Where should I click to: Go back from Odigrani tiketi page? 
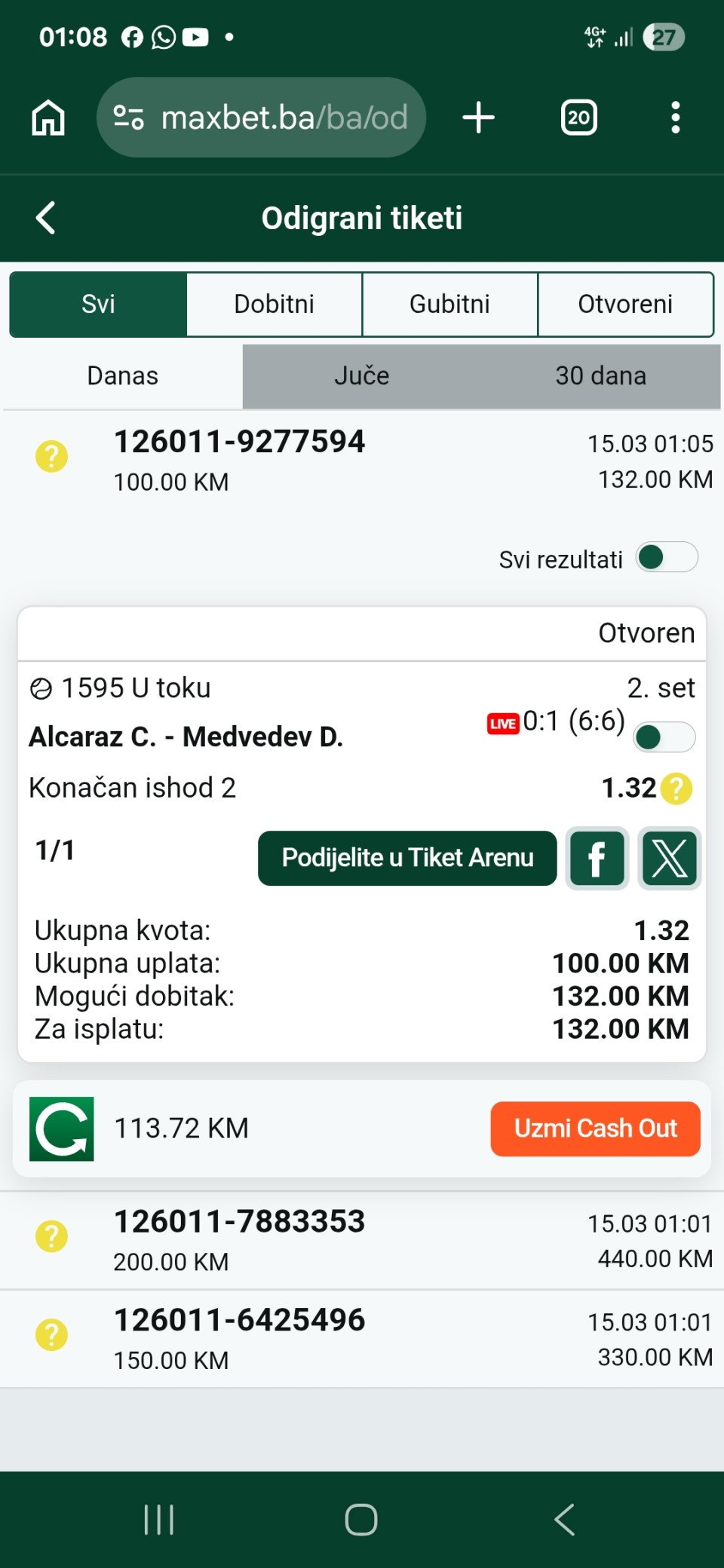(x=46, y=218)
